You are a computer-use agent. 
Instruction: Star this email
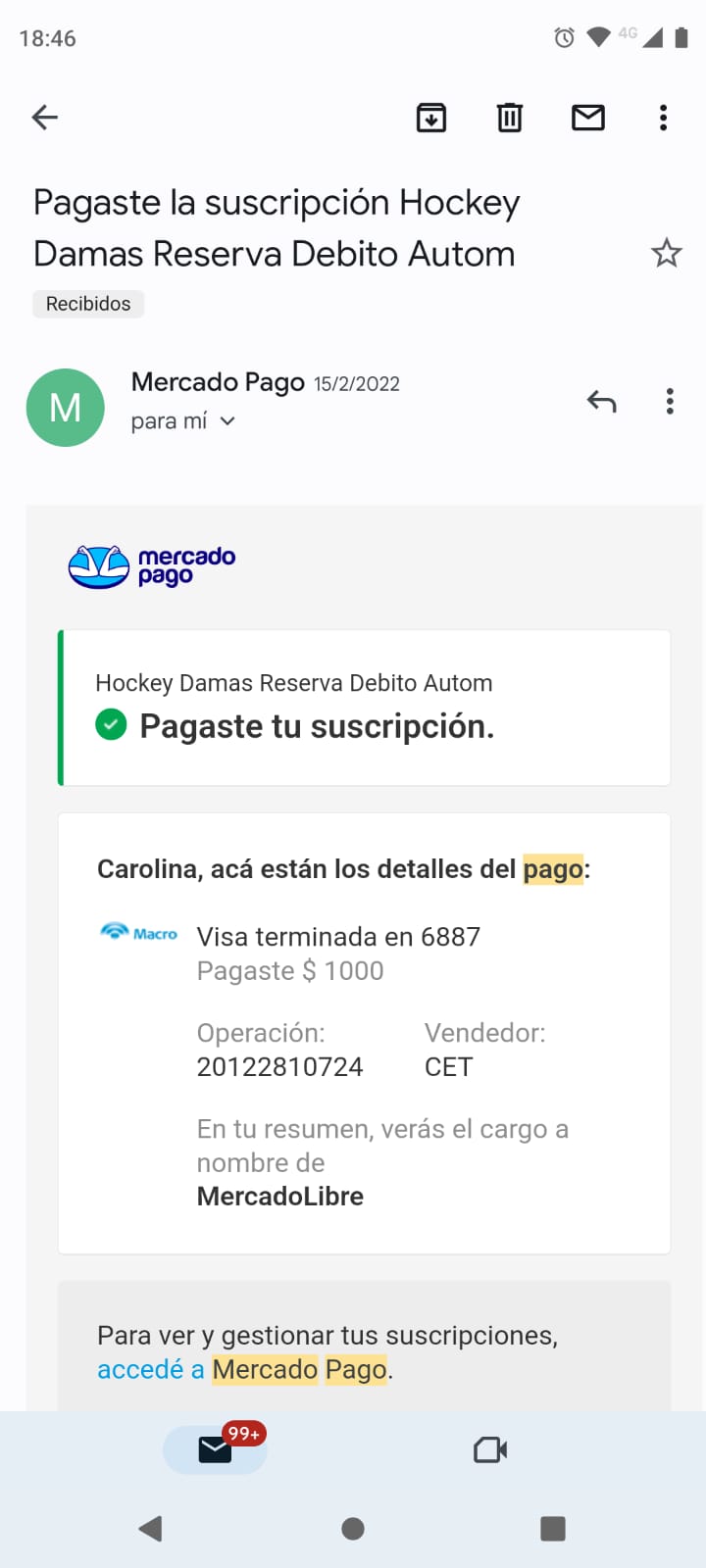tap(667, 254)
